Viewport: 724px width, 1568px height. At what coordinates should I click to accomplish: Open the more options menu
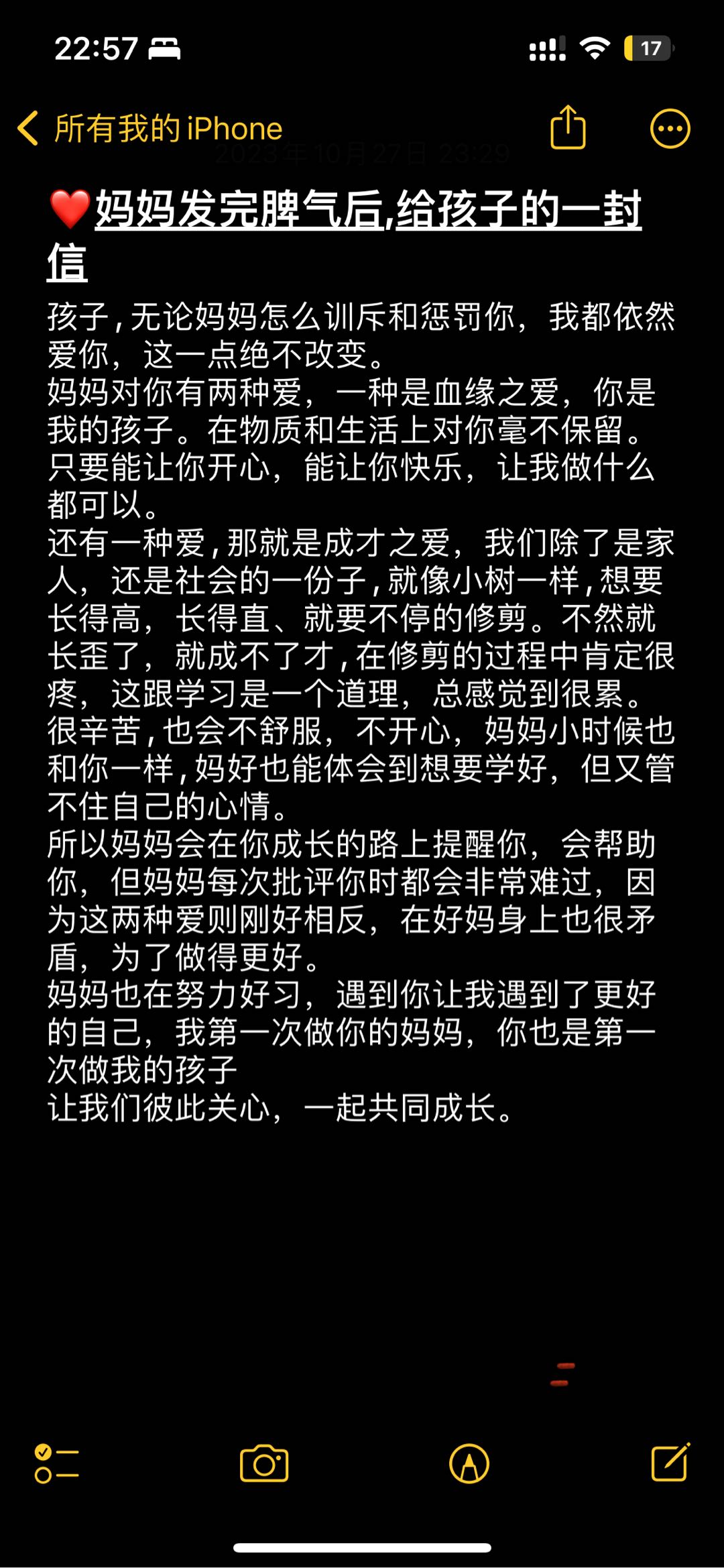[x=670, y=128]
